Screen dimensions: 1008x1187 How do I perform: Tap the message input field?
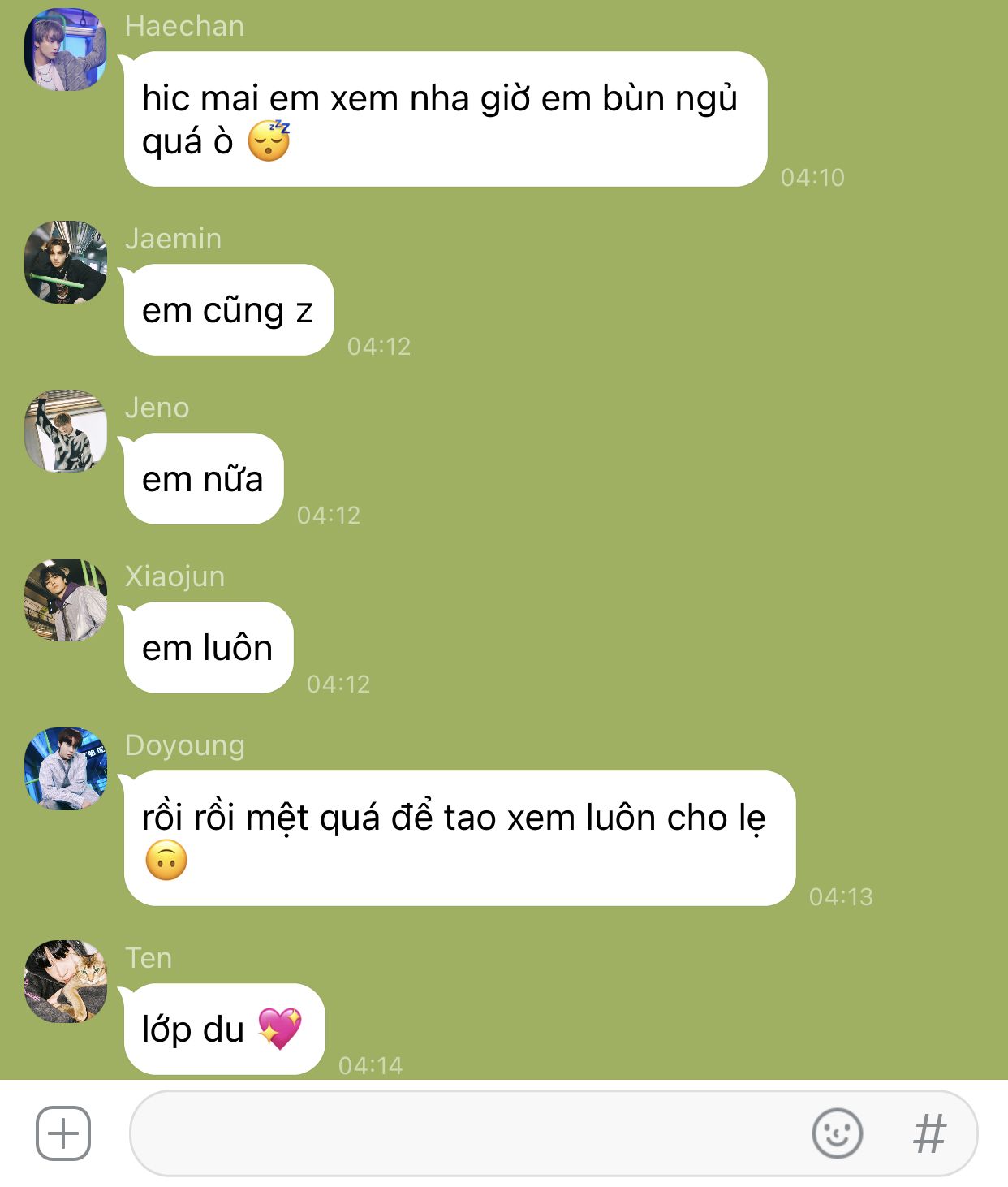pos(463,1133)
